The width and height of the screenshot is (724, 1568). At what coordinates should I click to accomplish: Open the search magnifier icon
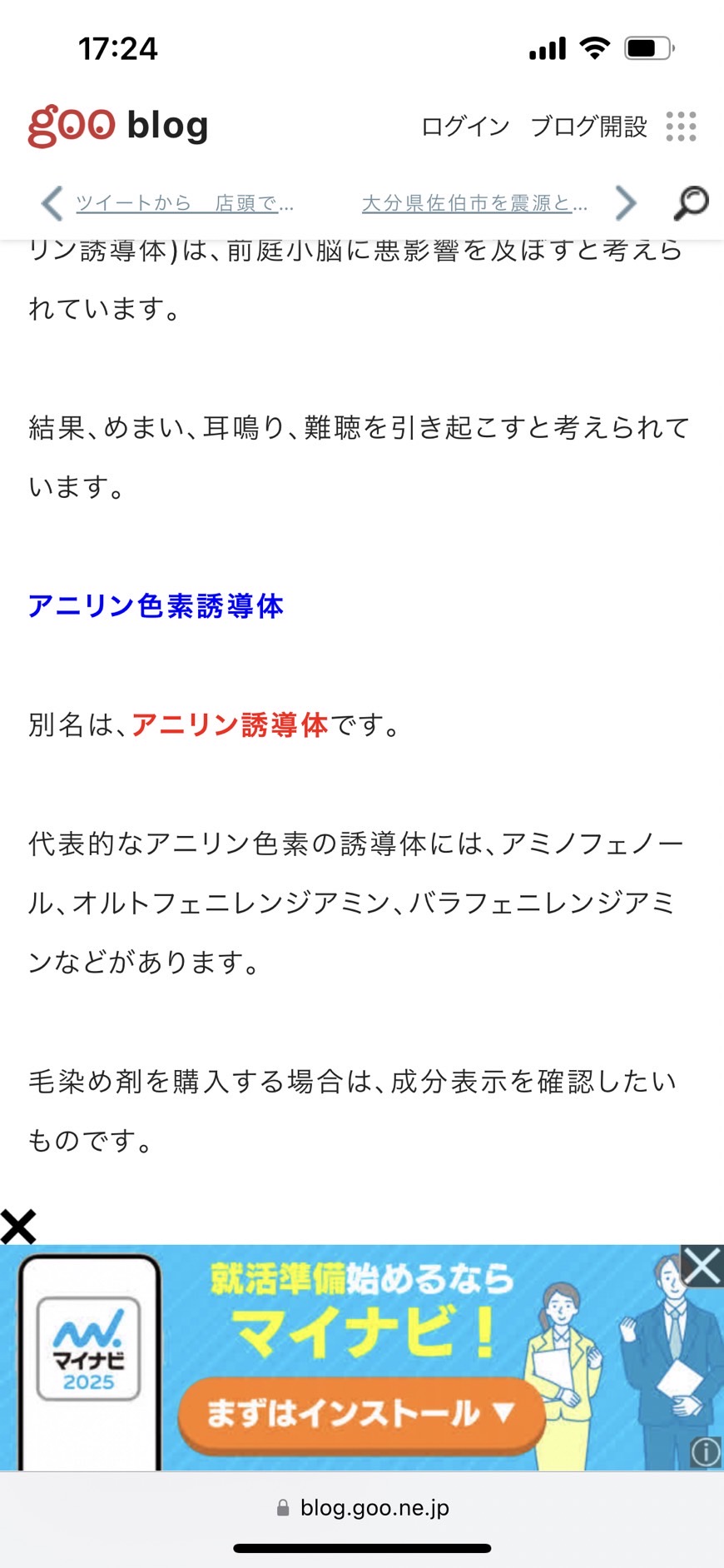(691, 203)
